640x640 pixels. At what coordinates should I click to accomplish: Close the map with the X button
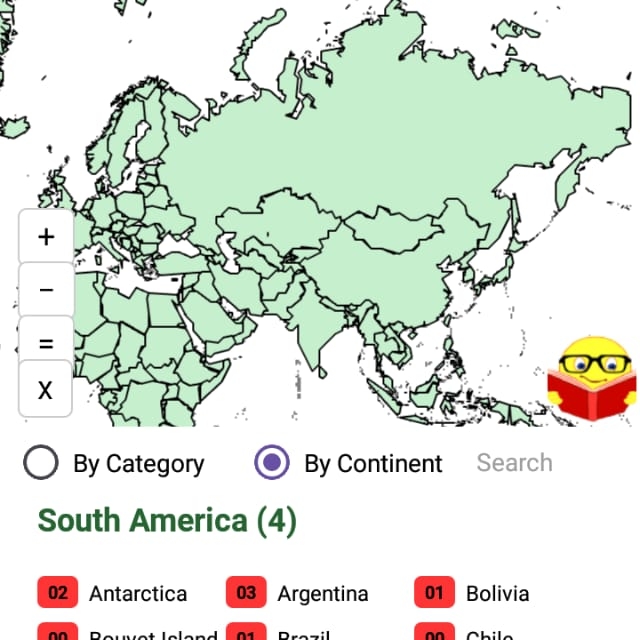46,390
